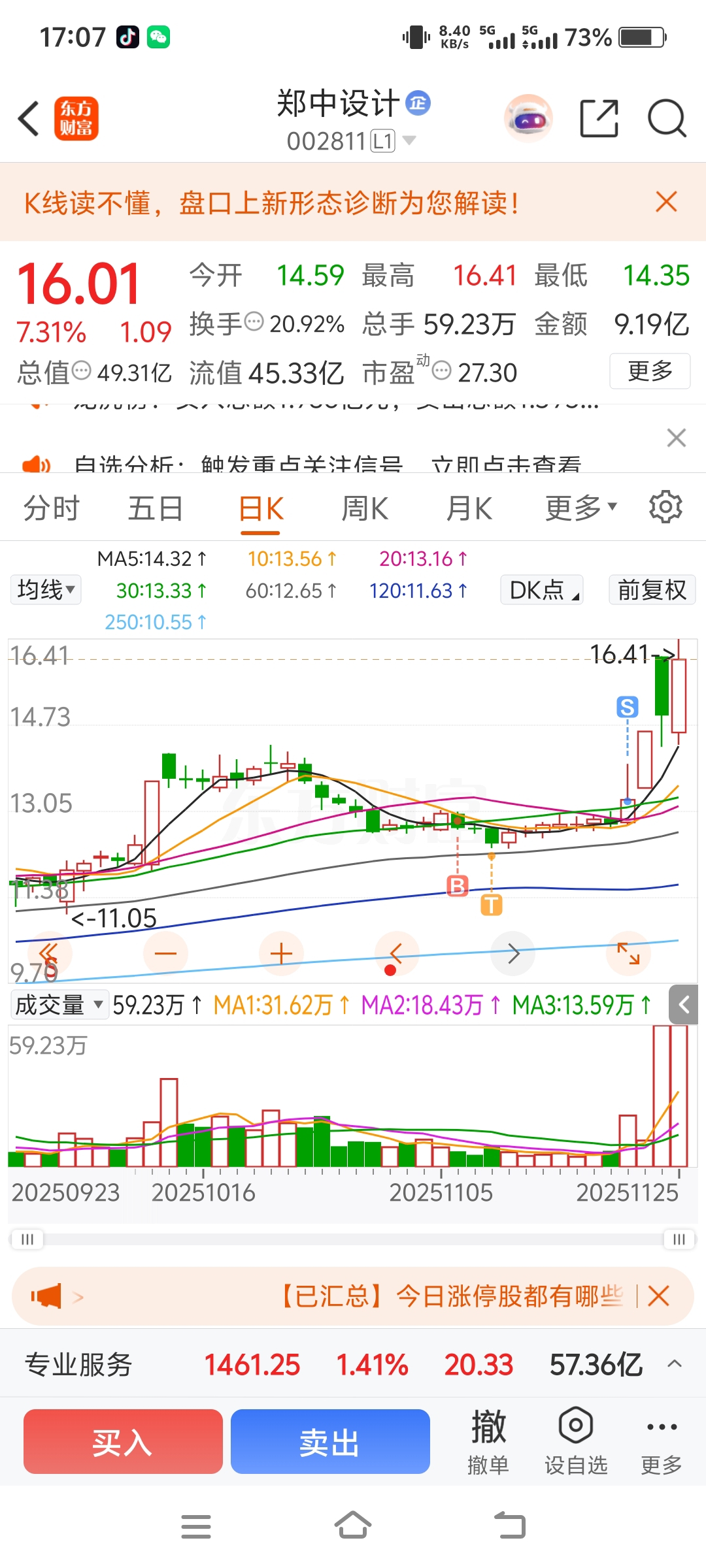Tap the blue 卖出 button
The height and width of the screenshot is (1568, 706).
pyautogui.click(x=330, y=1441)
